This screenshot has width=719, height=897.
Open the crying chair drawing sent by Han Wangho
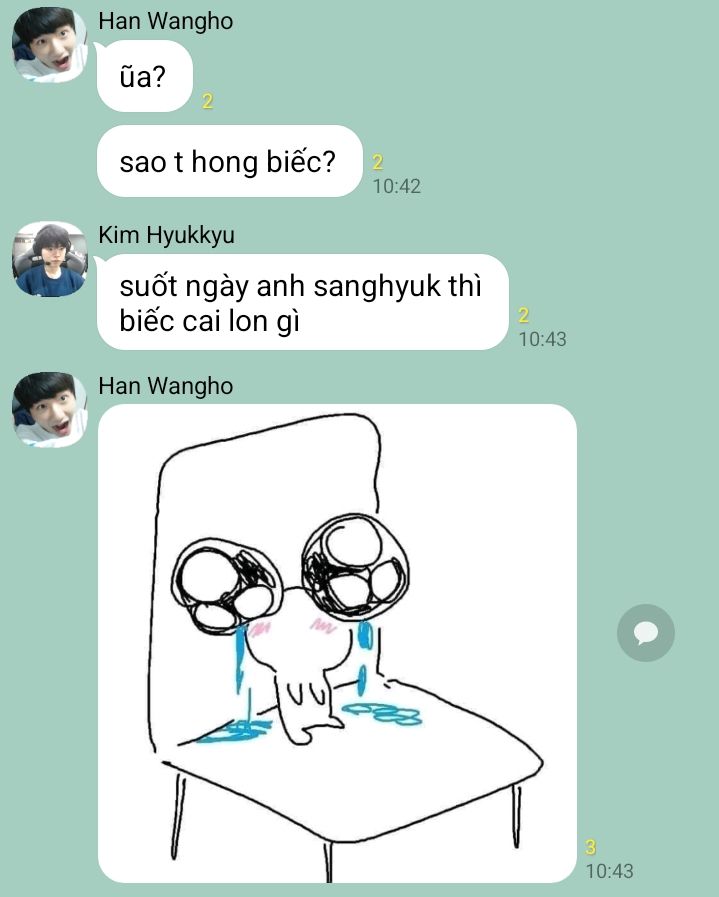pyautogui.click(x=337, y=643)
